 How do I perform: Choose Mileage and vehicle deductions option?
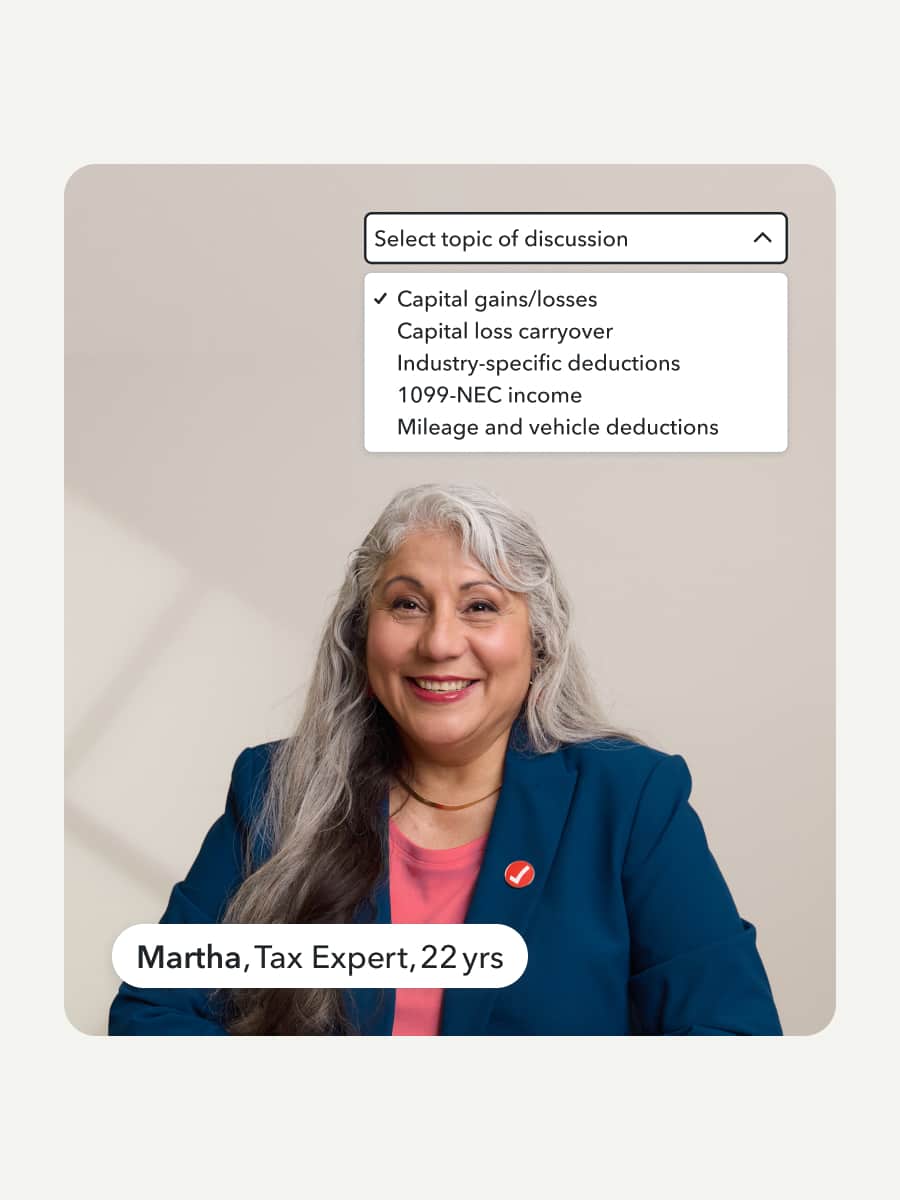pyautogui.click(x=557, y=427)
